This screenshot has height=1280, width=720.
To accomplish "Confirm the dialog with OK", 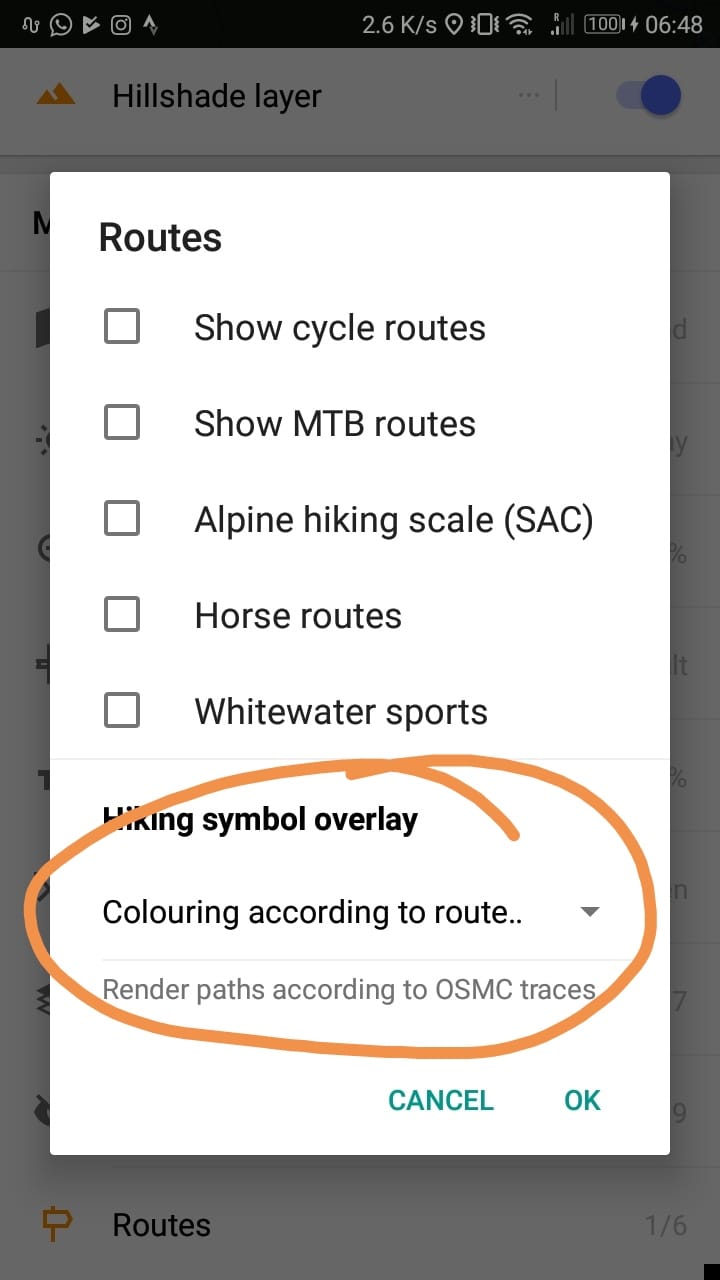I will click(582, 1100).
